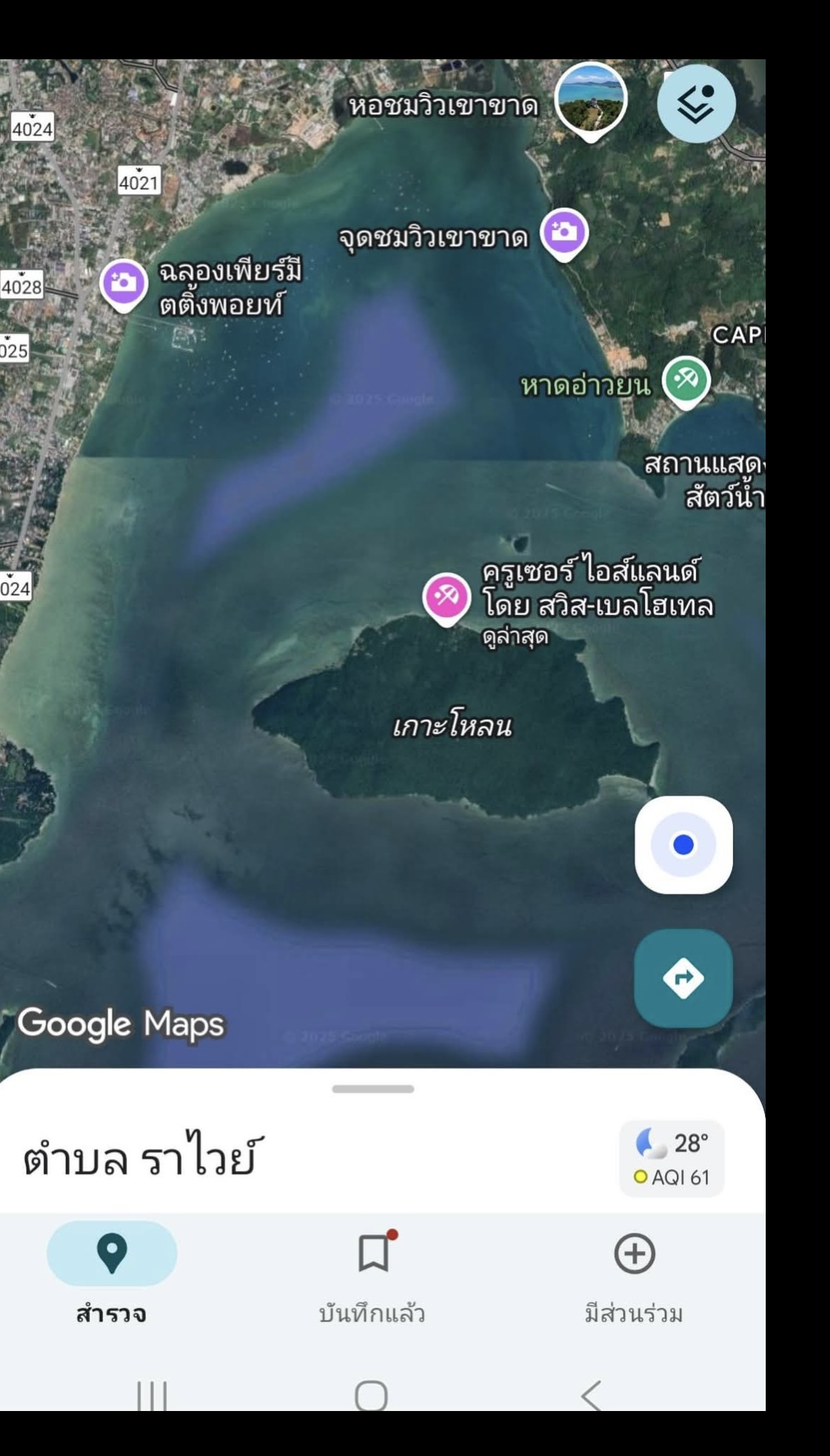Select the จุดชมวิวเขาขาด map pin
The image size is (830, 1456).
564,233
